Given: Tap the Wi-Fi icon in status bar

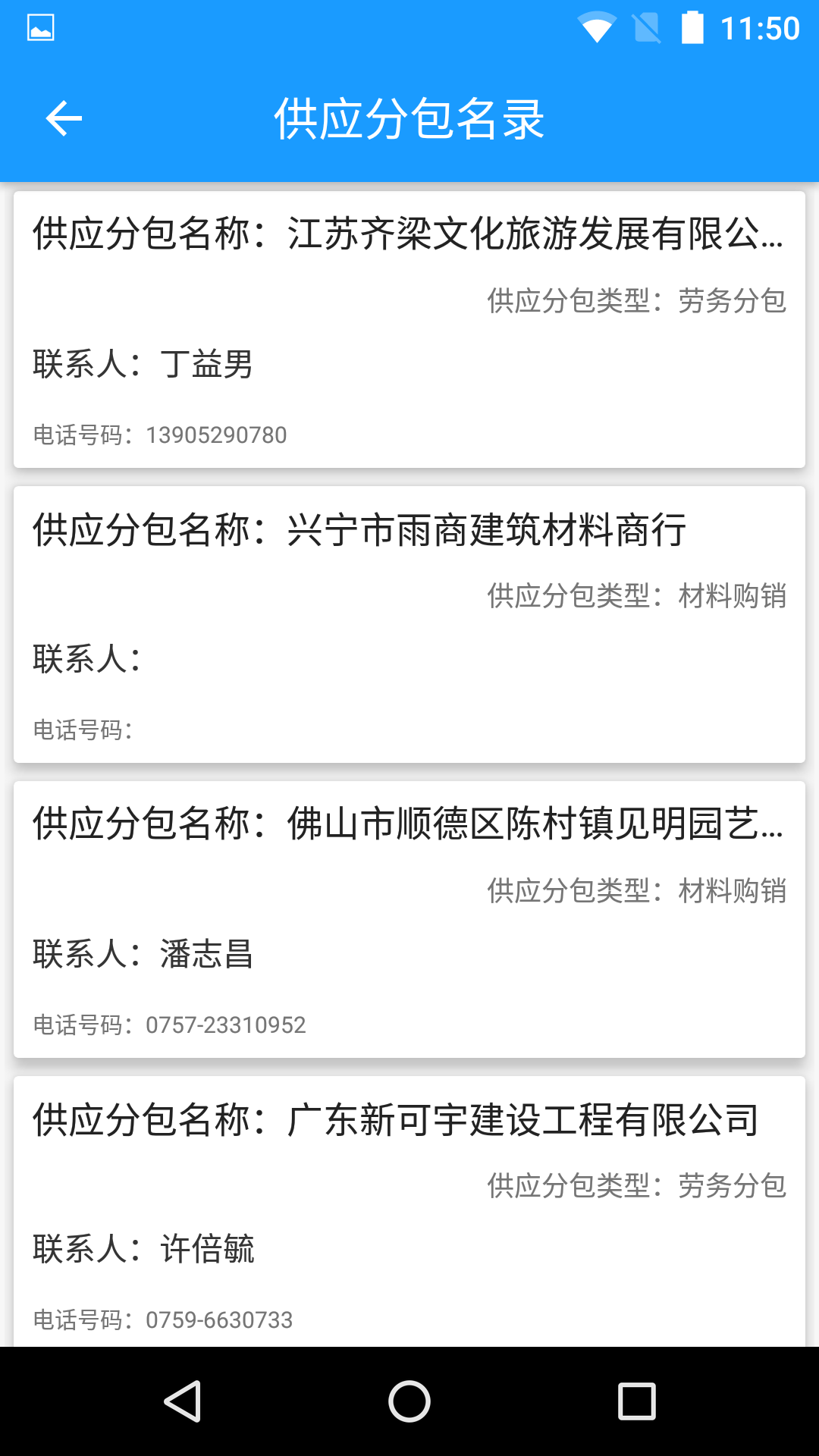Looking at the screenshot, I should click(x=598, y=25).
